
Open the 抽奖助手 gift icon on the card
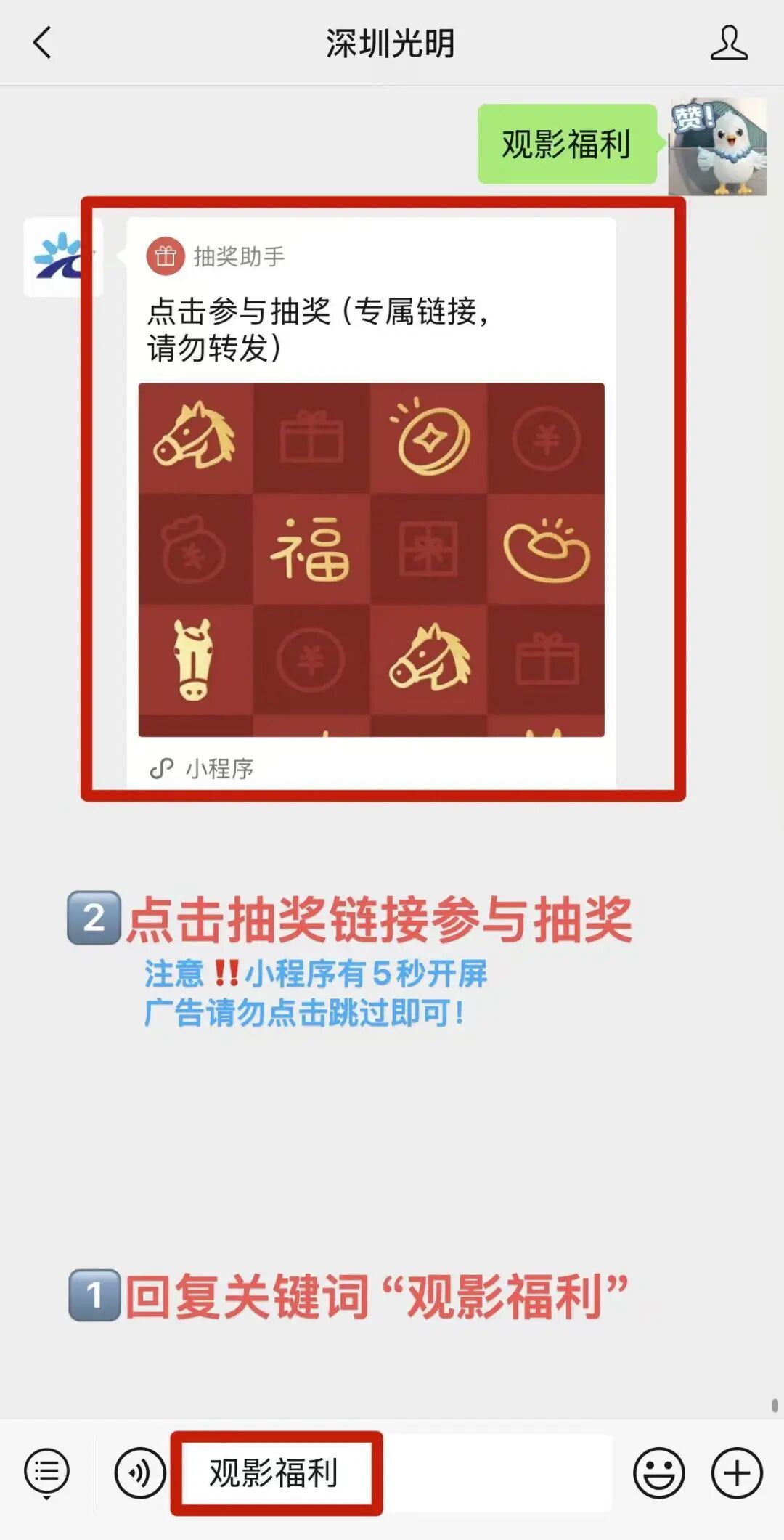pyautogui.click(x=166, y=256)
